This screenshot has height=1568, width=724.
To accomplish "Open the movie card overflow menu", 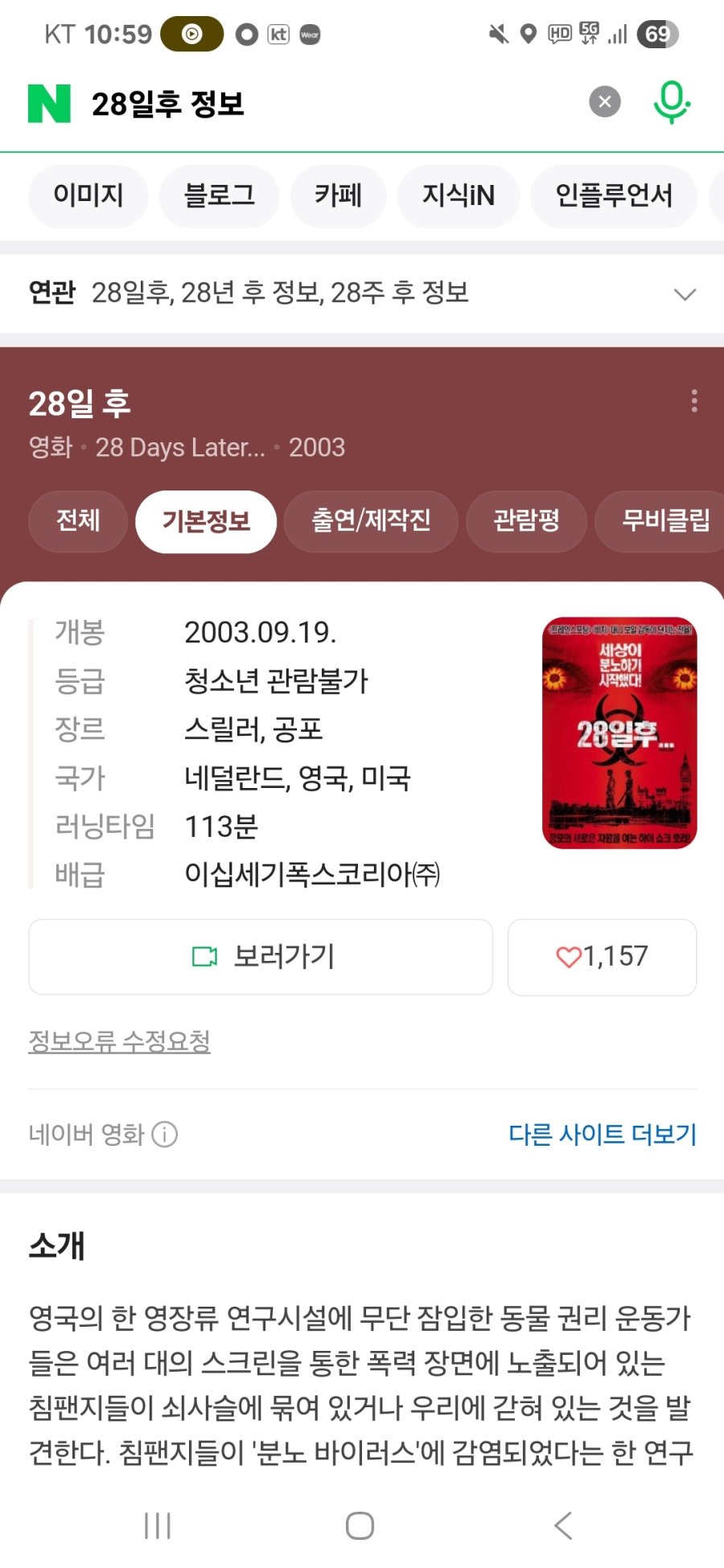I will coord(693,400).
